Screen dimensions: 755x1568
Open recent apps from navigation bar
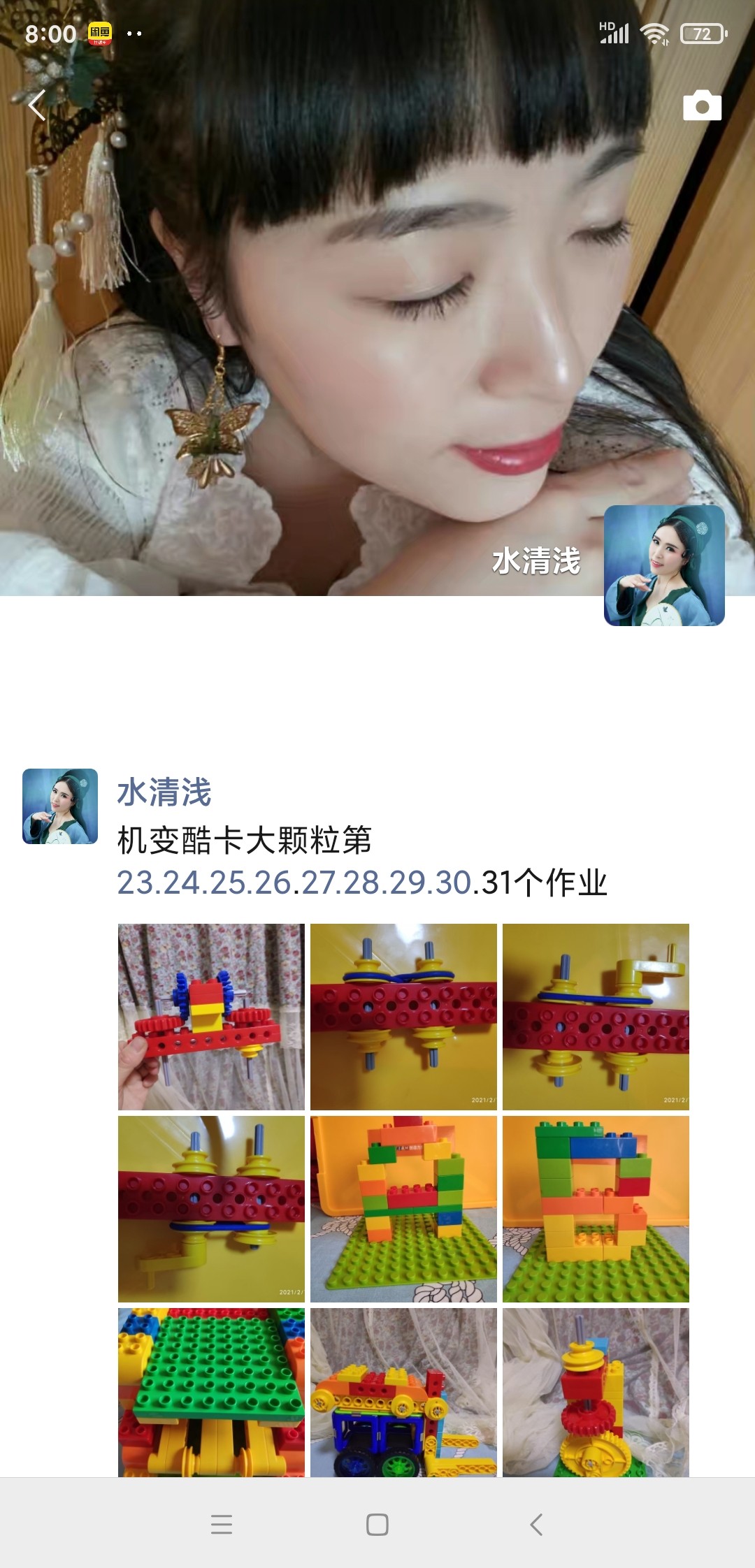(221, 1524)
